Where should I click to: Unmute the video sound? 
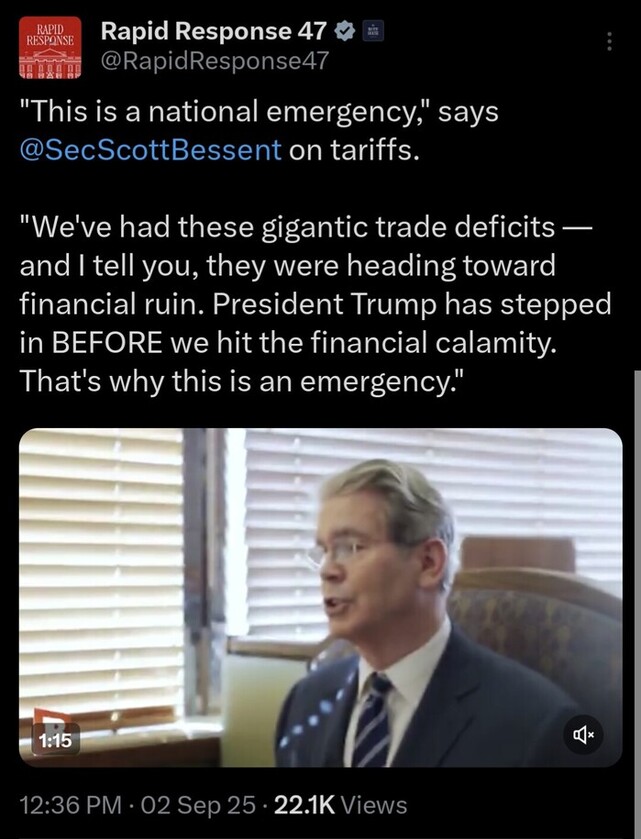[583, 737]
